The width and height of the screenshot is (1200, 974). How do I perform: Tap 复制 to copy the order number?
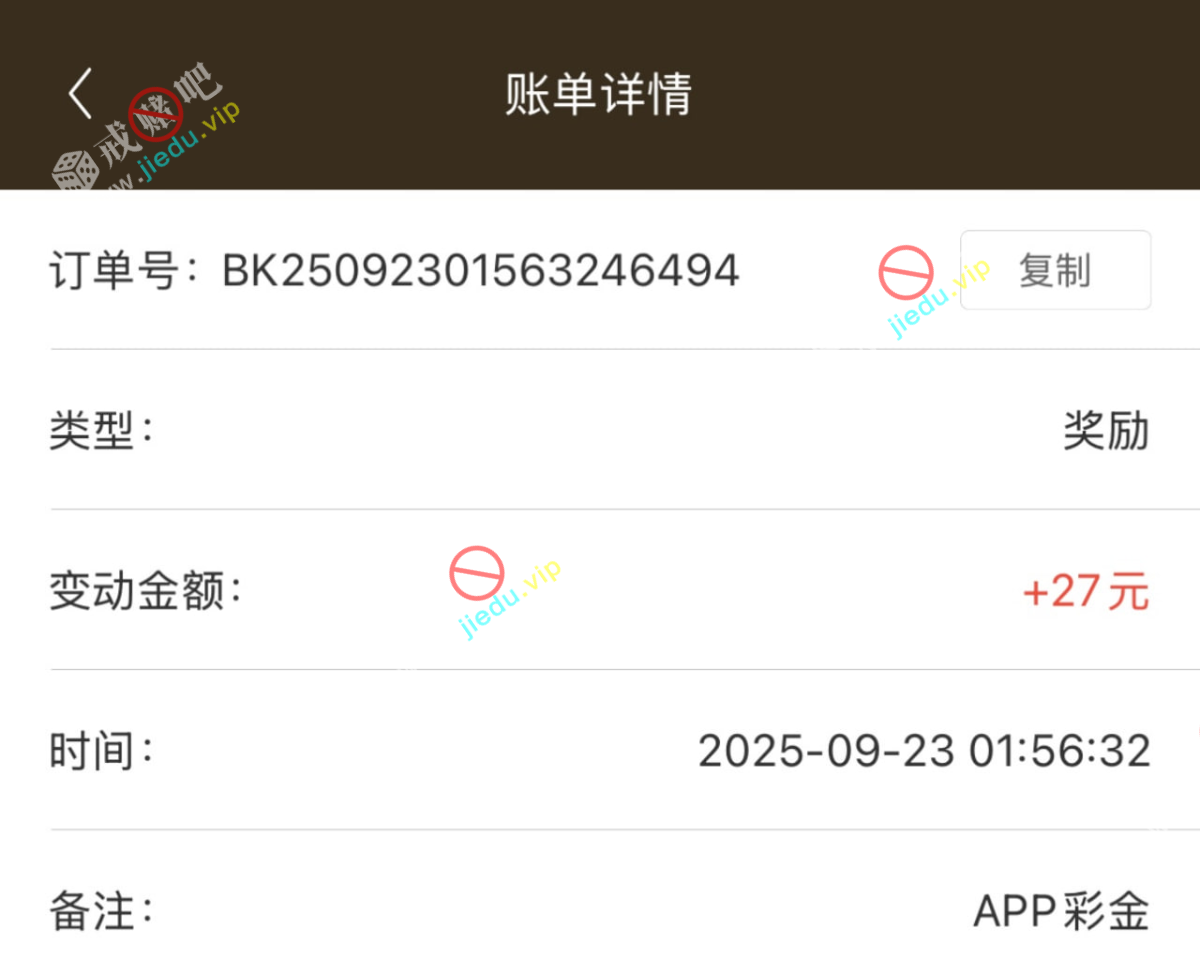pyautogui.click(x=1055, y=271)
